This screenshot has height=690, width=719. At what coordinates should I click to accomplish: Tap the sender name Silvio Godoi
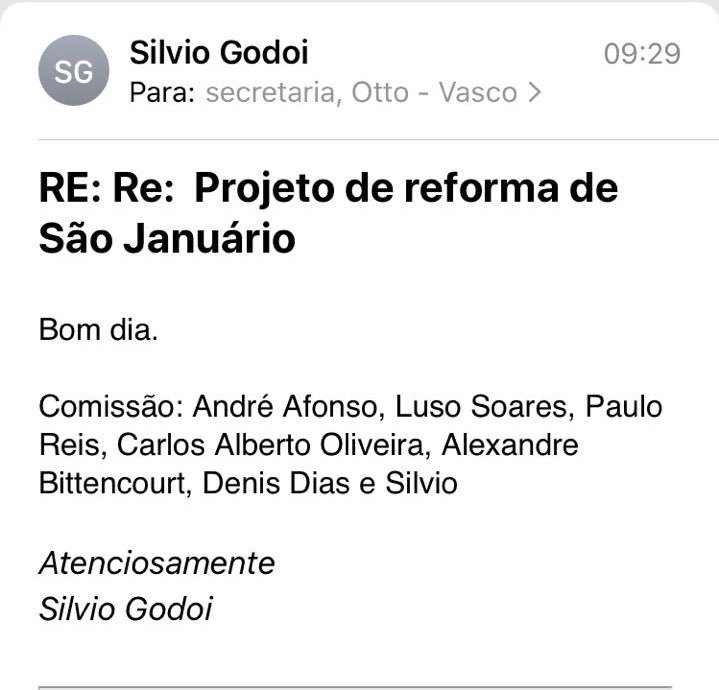point(219,52)
